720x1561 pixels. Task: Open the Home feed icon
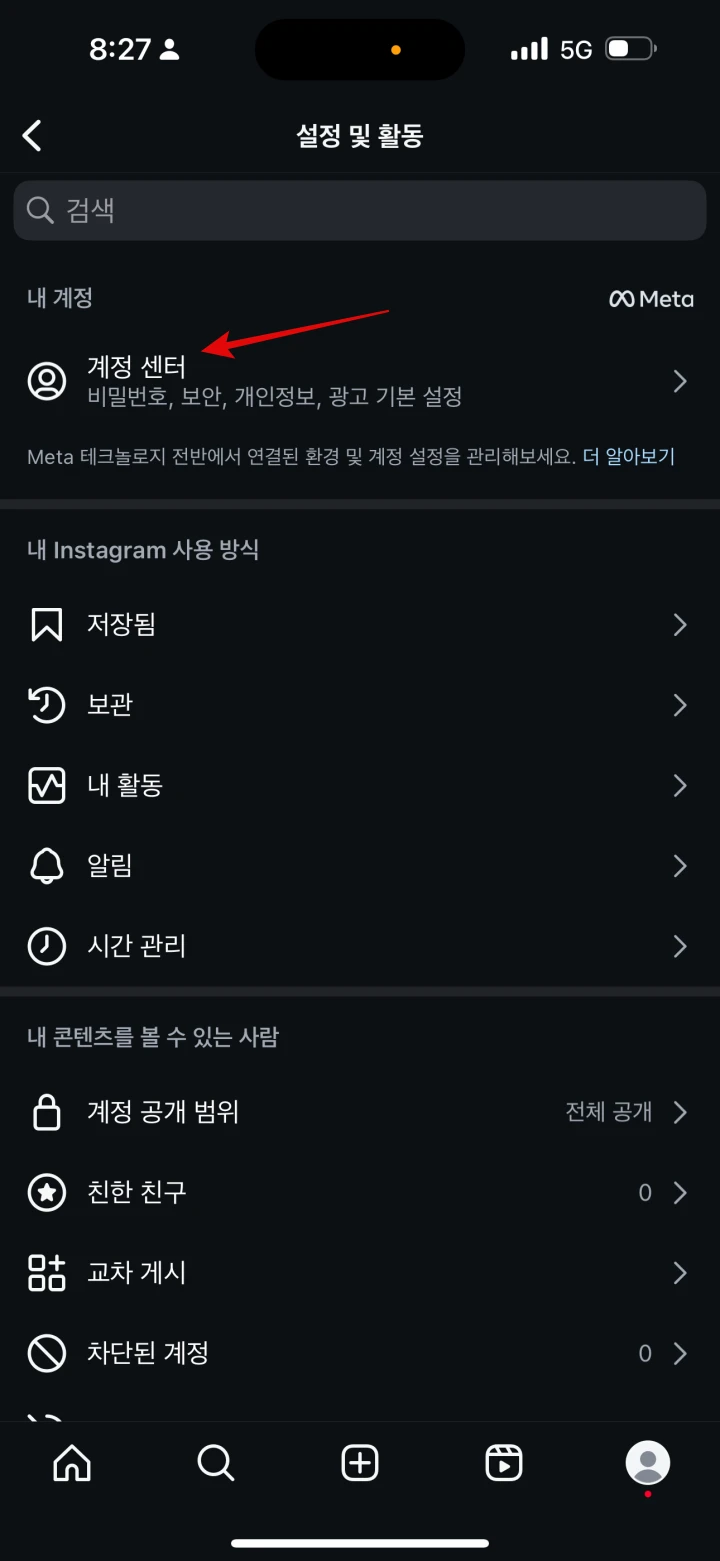coord(71,1463)
